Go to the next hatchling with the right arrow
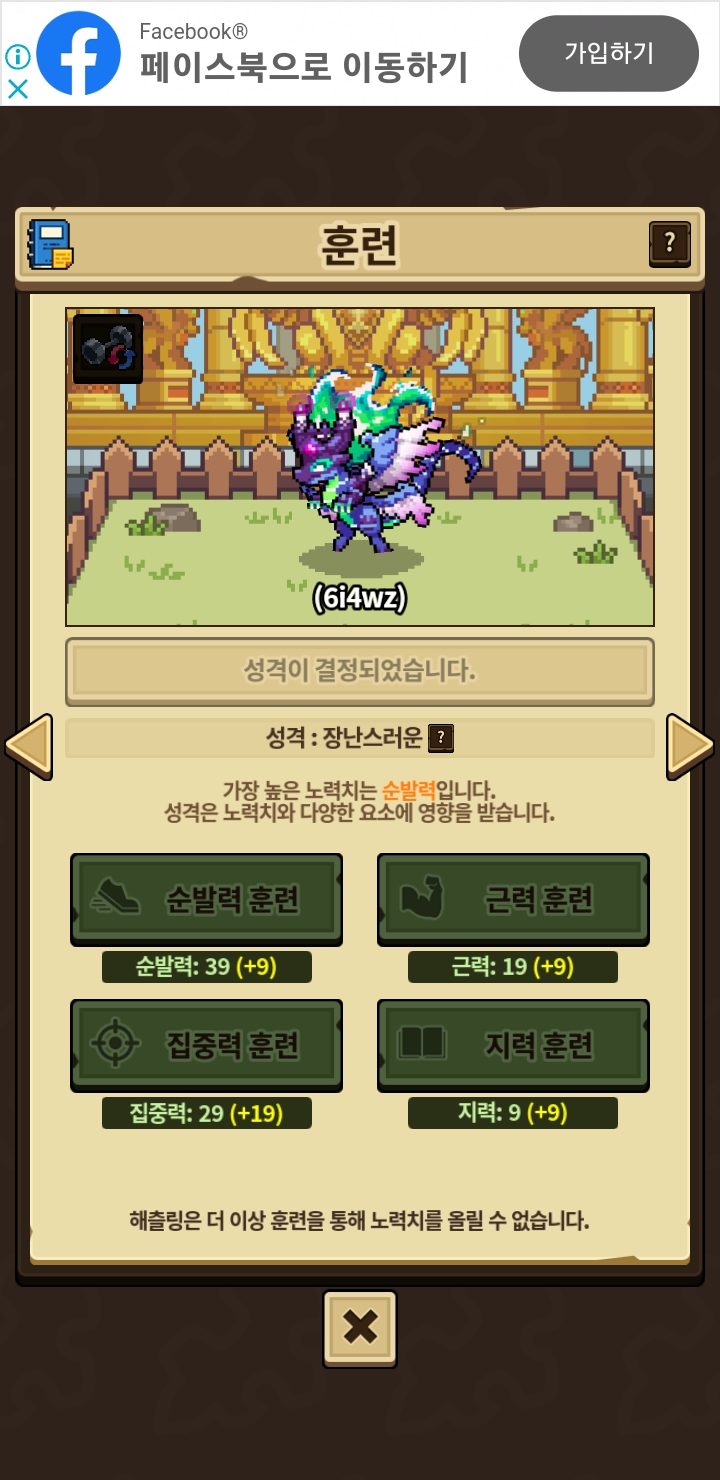 click(690, 746)
